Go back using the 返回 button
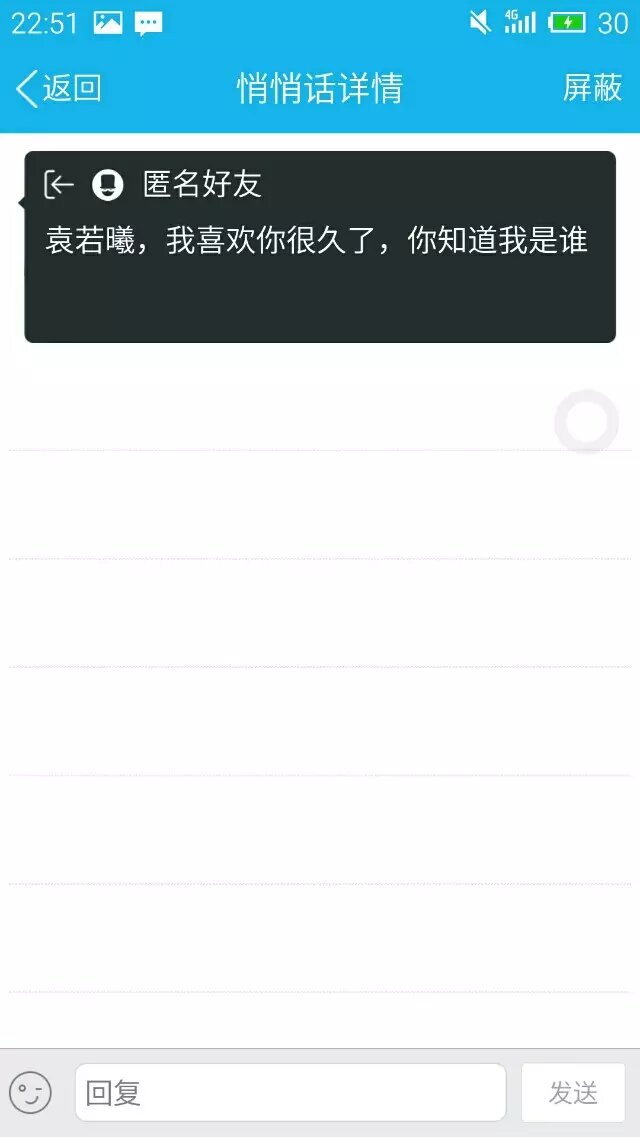The width and height of the screenshot is (640, 1137). (58, 88)
